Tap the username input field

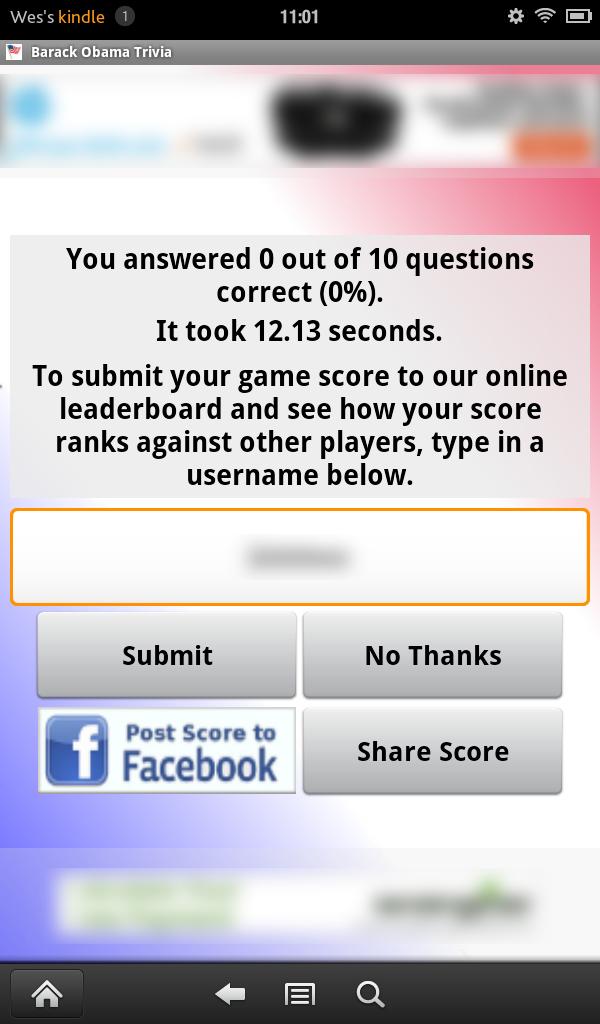(300, 557)
